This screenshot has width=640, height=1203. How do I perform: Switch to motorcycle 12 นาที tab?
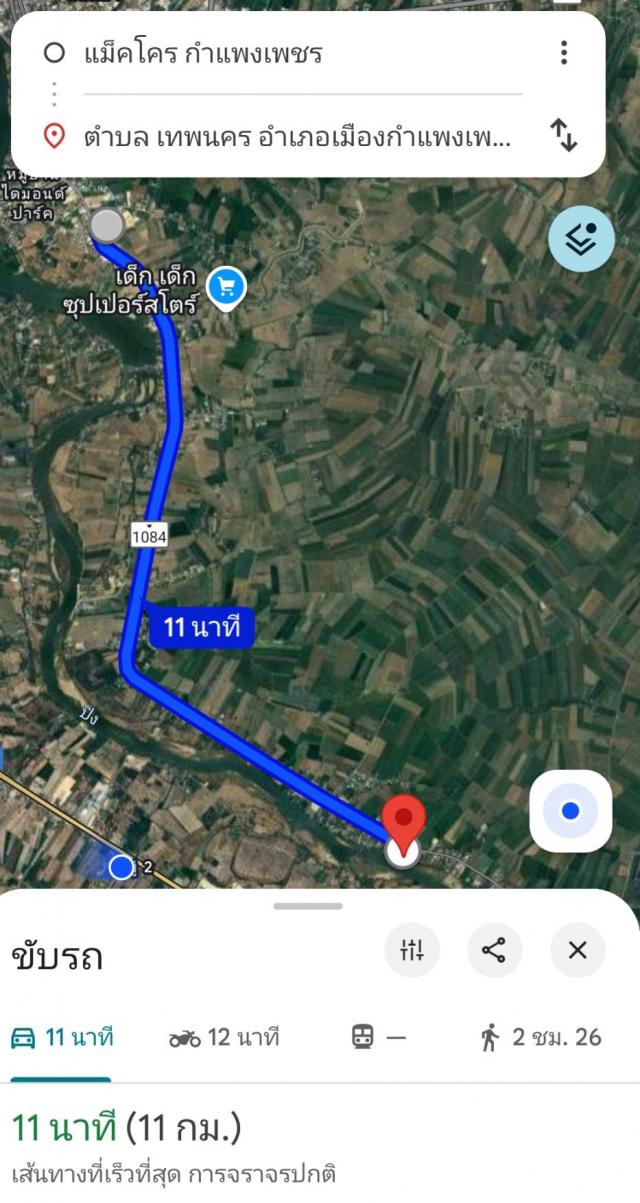click(x=223, y=1038)
